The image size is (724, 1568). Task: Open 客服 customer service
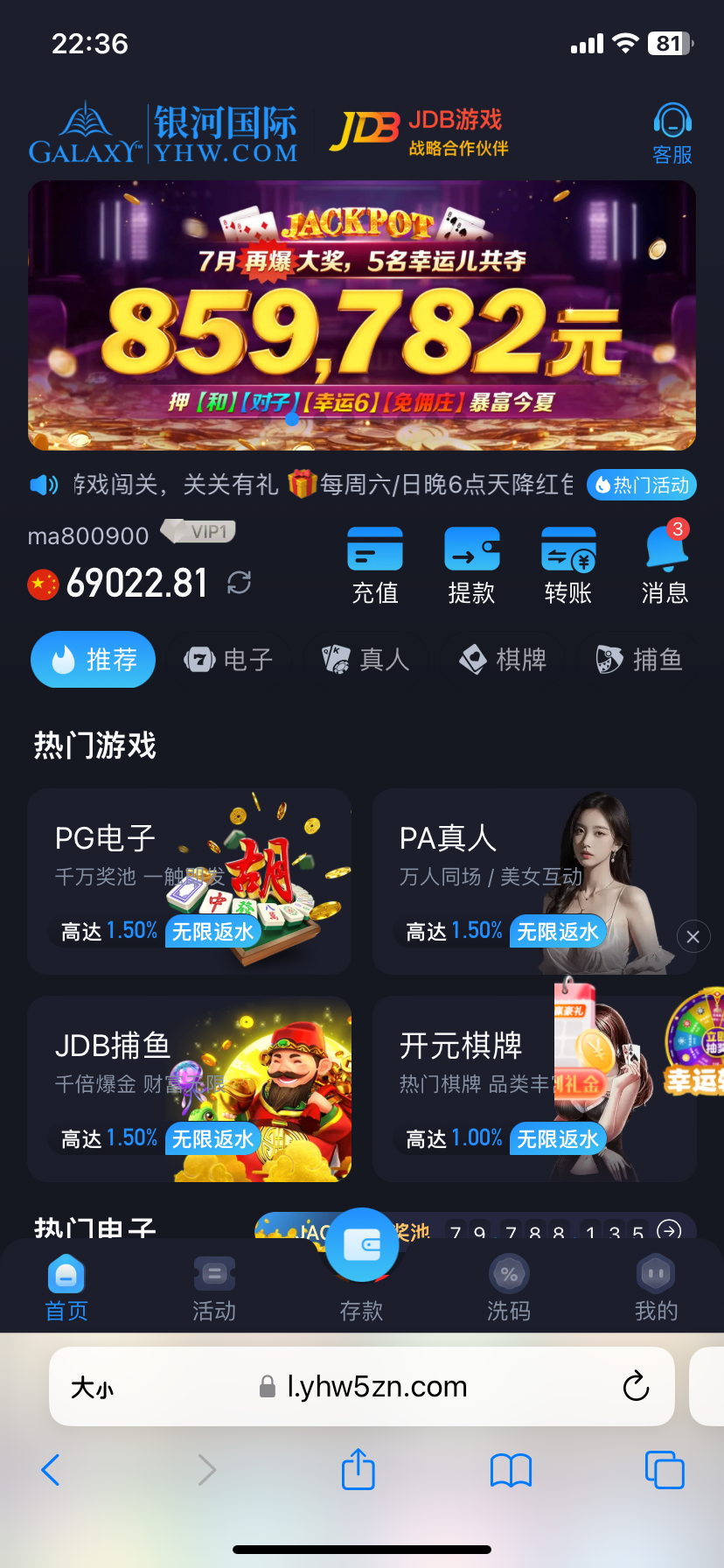coord(672,133)
